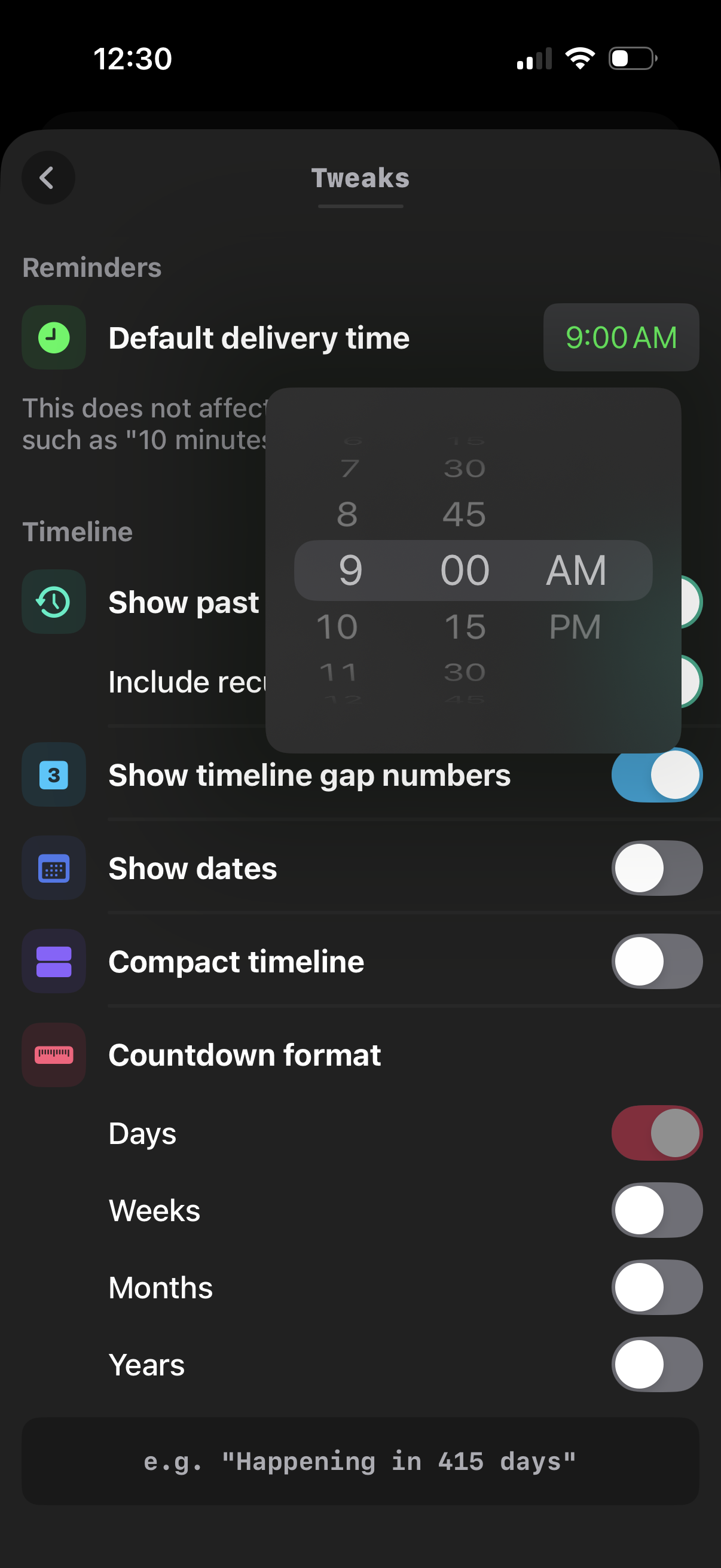721x1568 pixels.
Task: Tap the 'Happening in 415 days' example footer
Action: [360, 1461]
